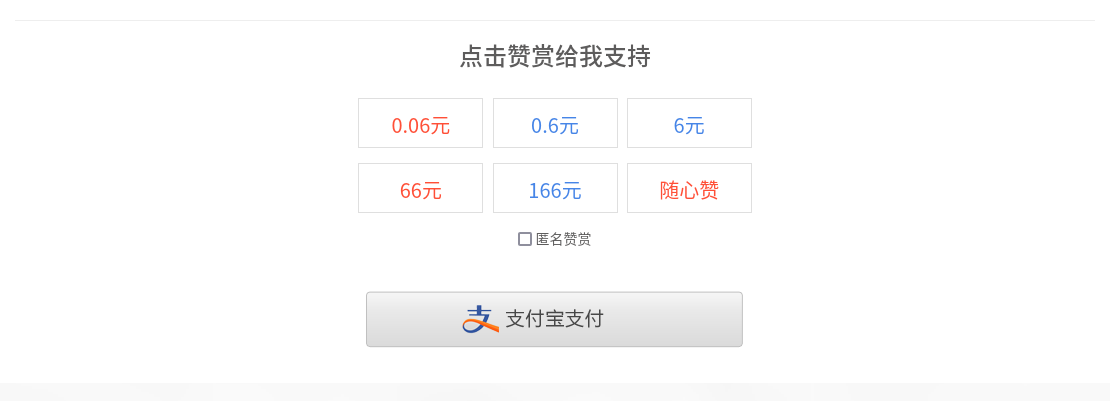The height and width of the screenshot is (401, 1110).
Task: Check the 匿名赞赏 anonymous box
Action: coord(525,239)
